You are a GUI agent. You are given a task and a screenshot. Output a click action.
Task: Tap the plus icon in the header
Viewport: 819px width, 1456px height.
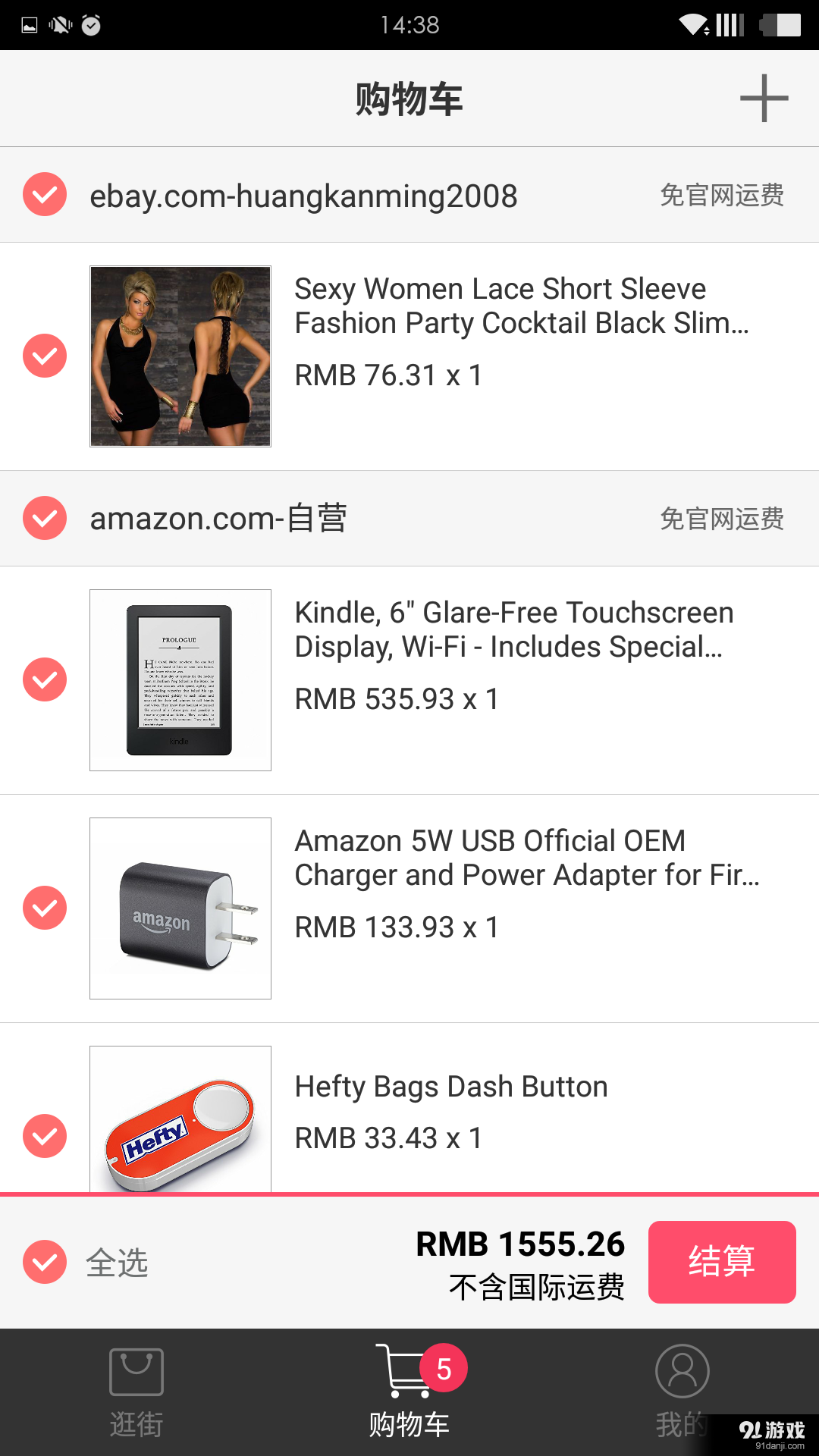(x=764, y=99)
